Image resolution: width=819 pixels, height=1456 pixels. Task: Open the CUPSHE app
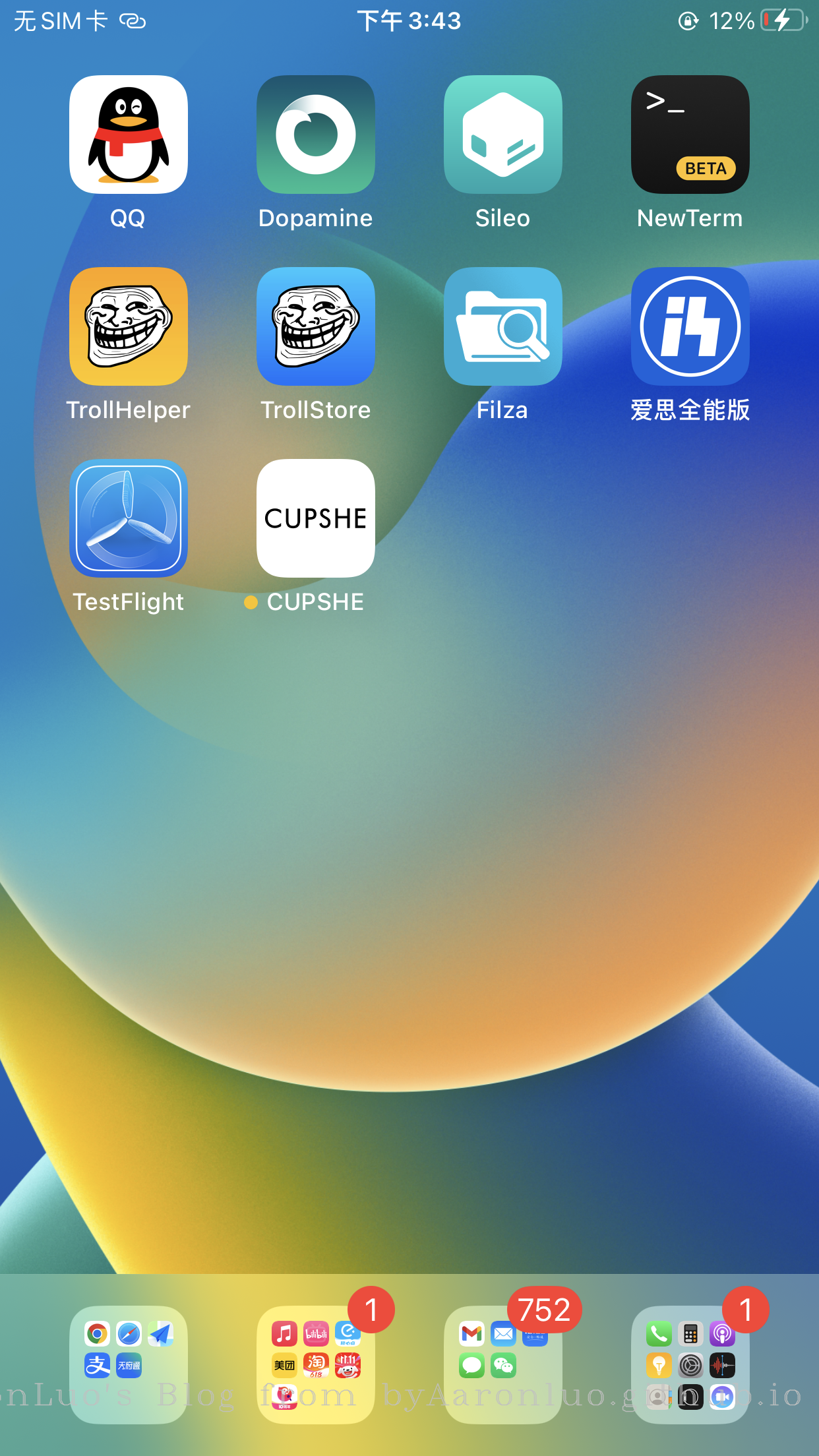coord(316,518)
